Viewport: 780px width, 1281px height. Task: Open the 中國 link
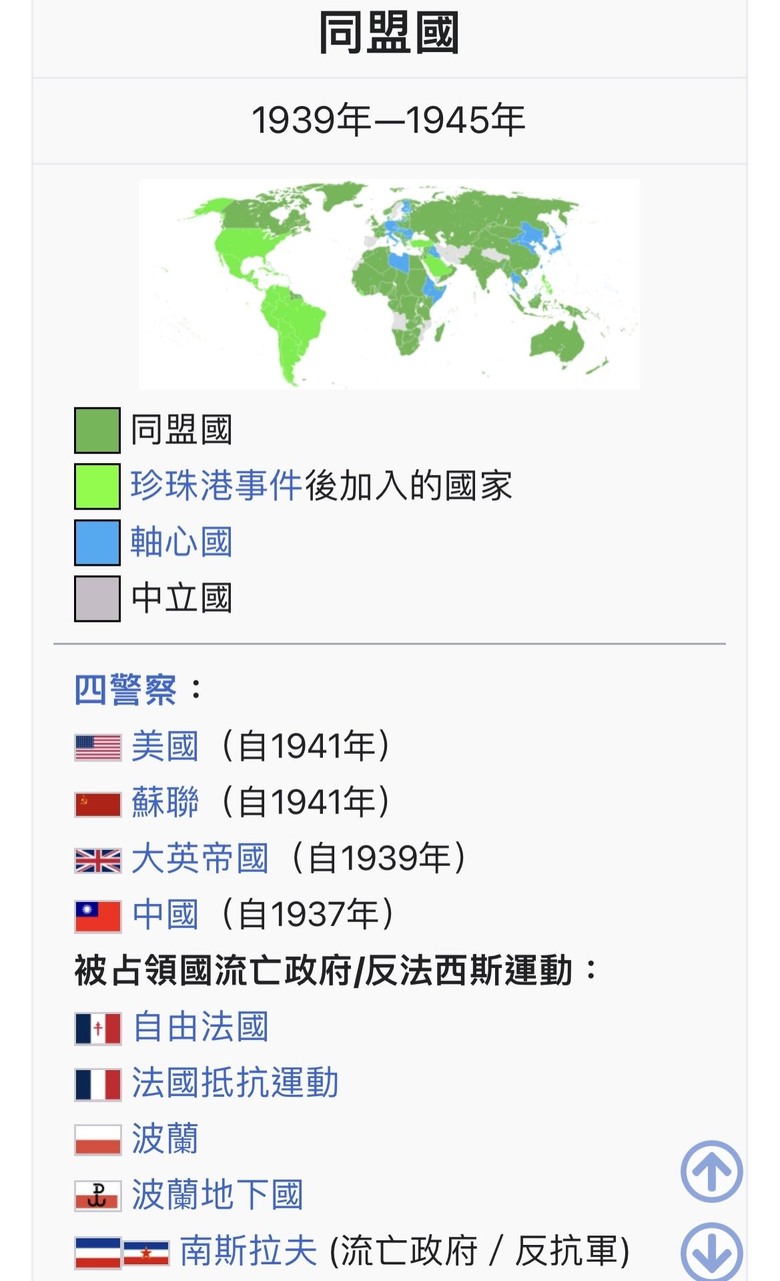pyautogui.click(x=165, y=914)
